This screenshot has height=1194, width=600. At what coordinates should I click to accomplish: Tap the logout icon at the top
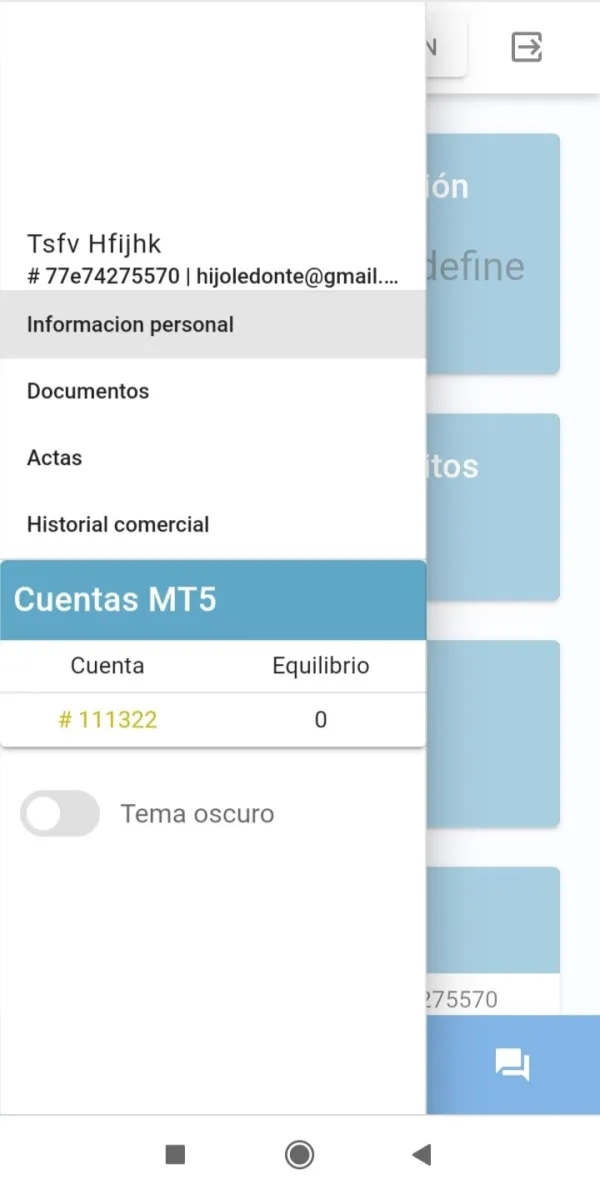[x=527, y=47]
